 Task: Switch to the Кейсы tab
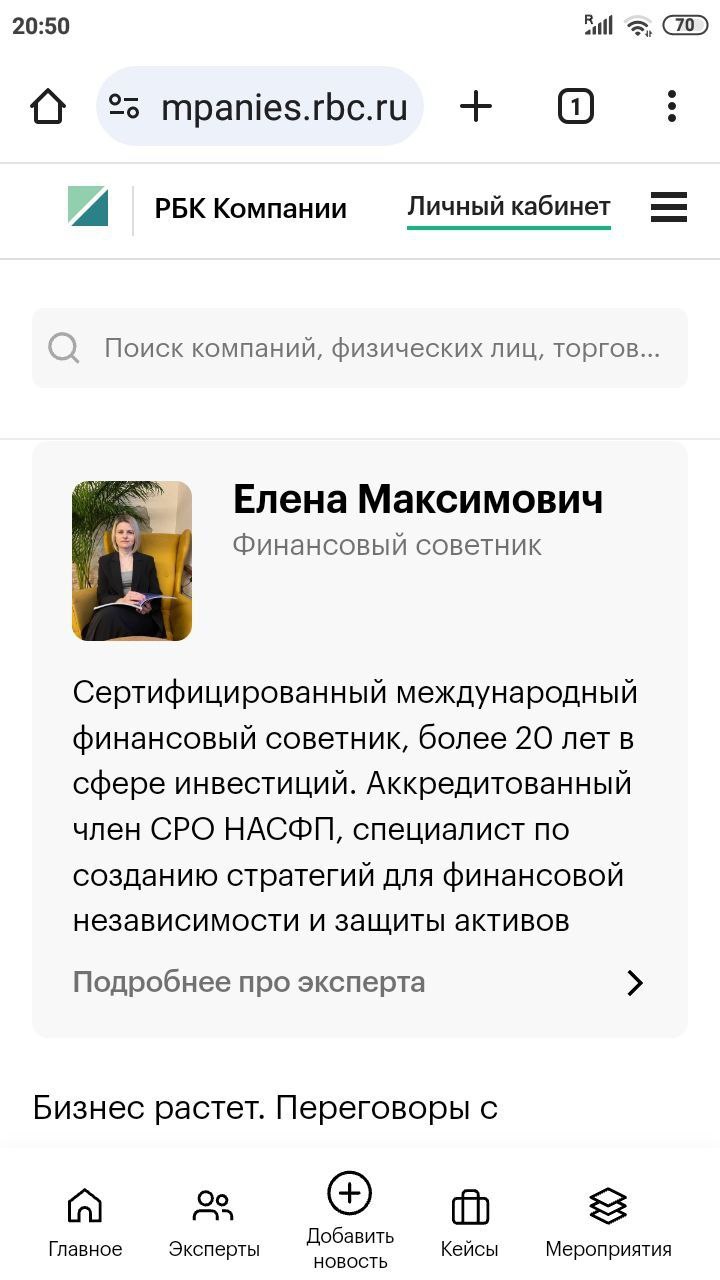469,1222
